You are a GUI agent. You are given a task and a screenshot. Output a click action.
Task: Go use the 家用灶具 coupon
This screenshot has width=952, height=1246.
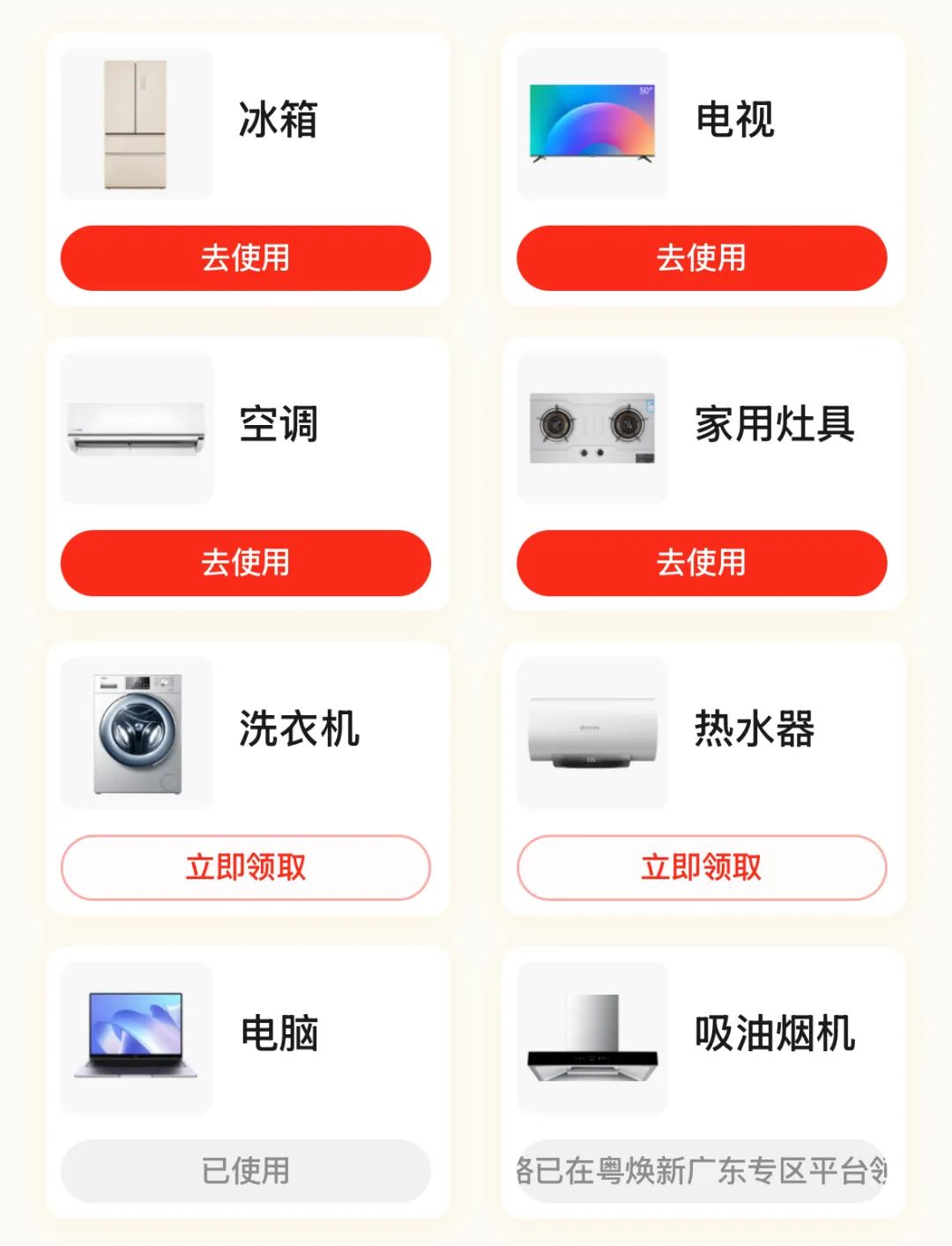point(701,563)
